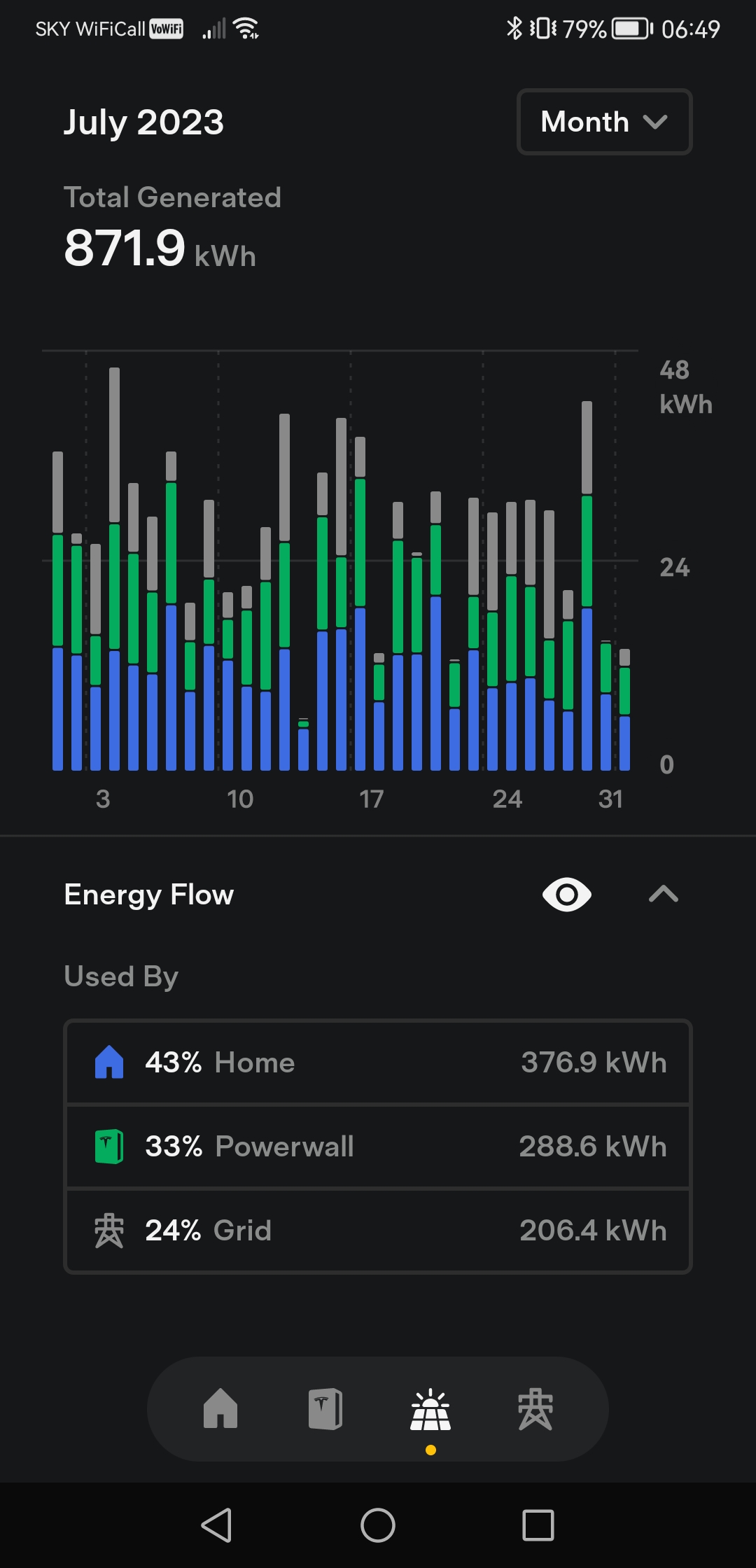Open recent apps from navigation bar
756x1568 pixels.
(x=538, y=1525)
